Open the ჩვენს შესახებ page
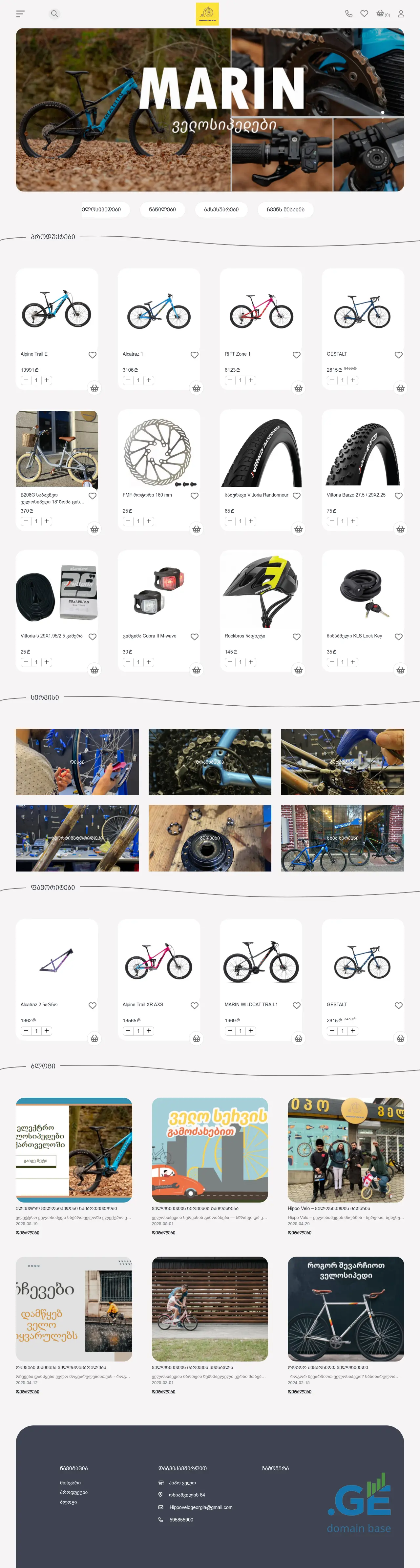 285,209
